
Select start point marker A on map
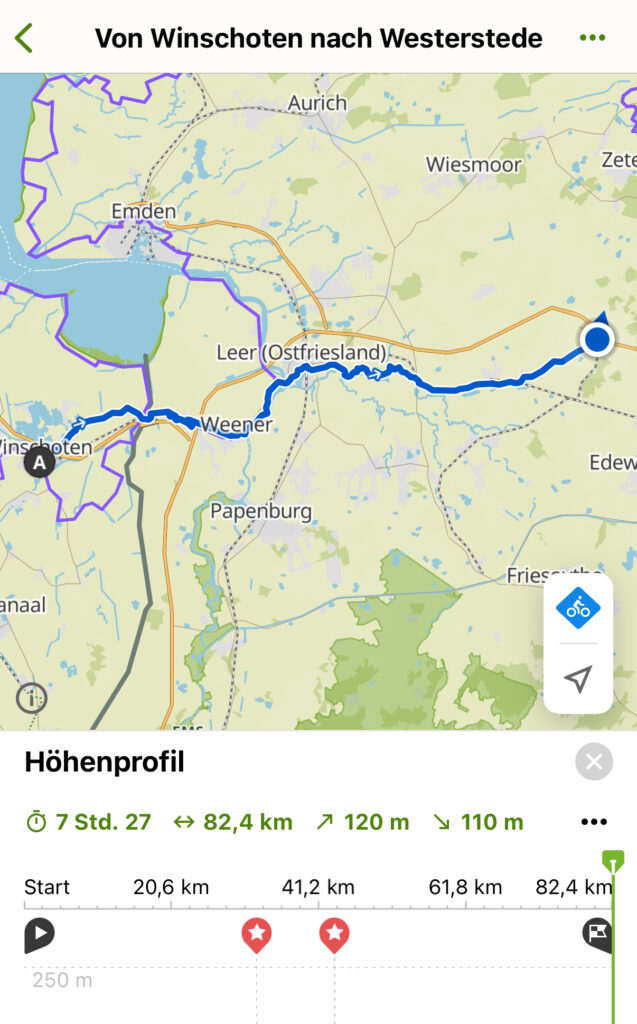click(x=40, y=462)
